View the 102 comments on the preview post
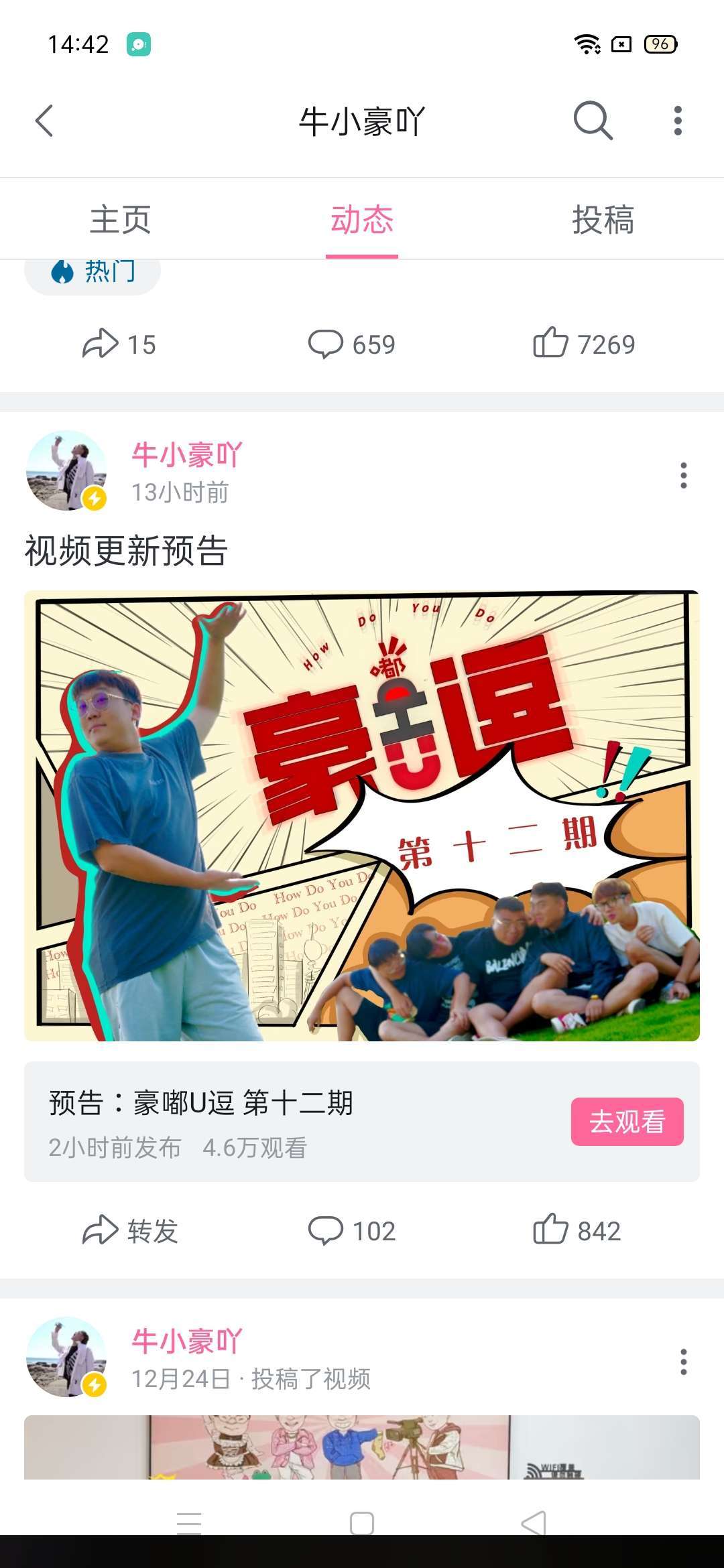This screenshot has height=1568, width=724. point(351,1231)
